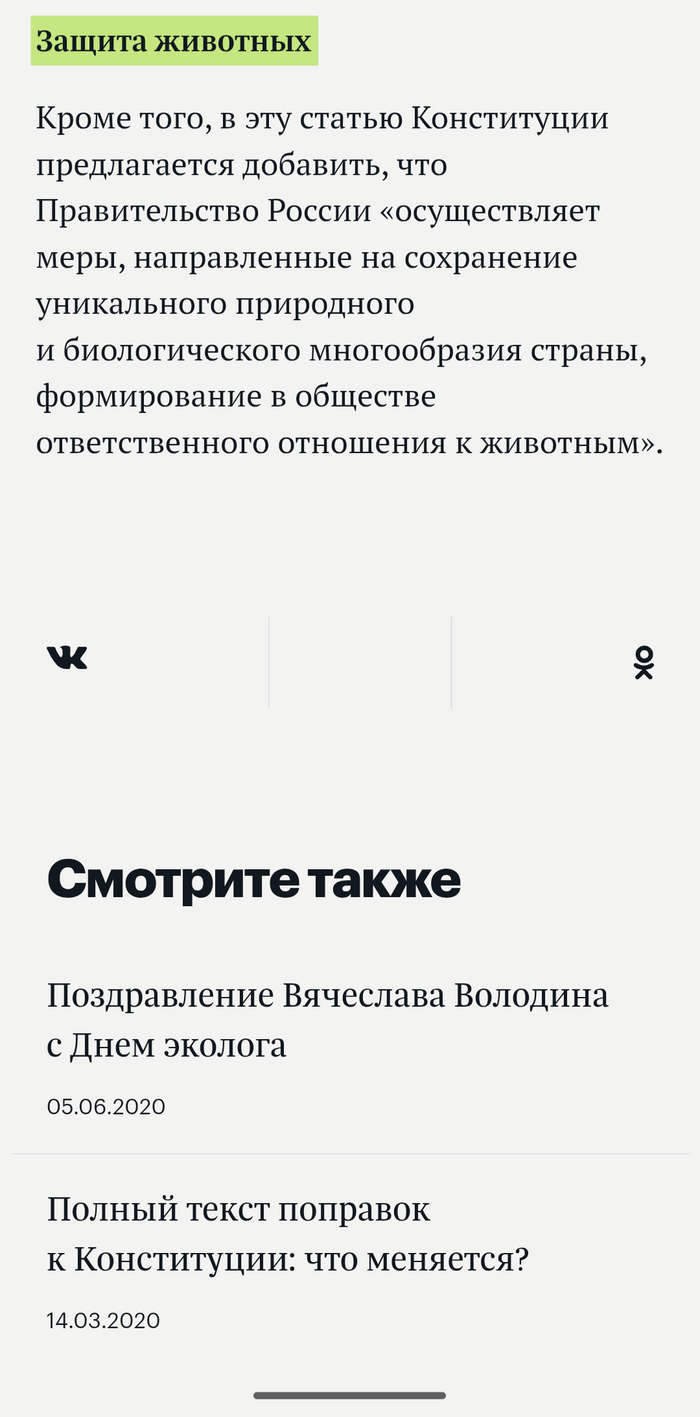Open Volodin's Ecologist Day greeting article
This screenshot has width=700, height=1417.
pyautogui.click(x=327, y=1020)
